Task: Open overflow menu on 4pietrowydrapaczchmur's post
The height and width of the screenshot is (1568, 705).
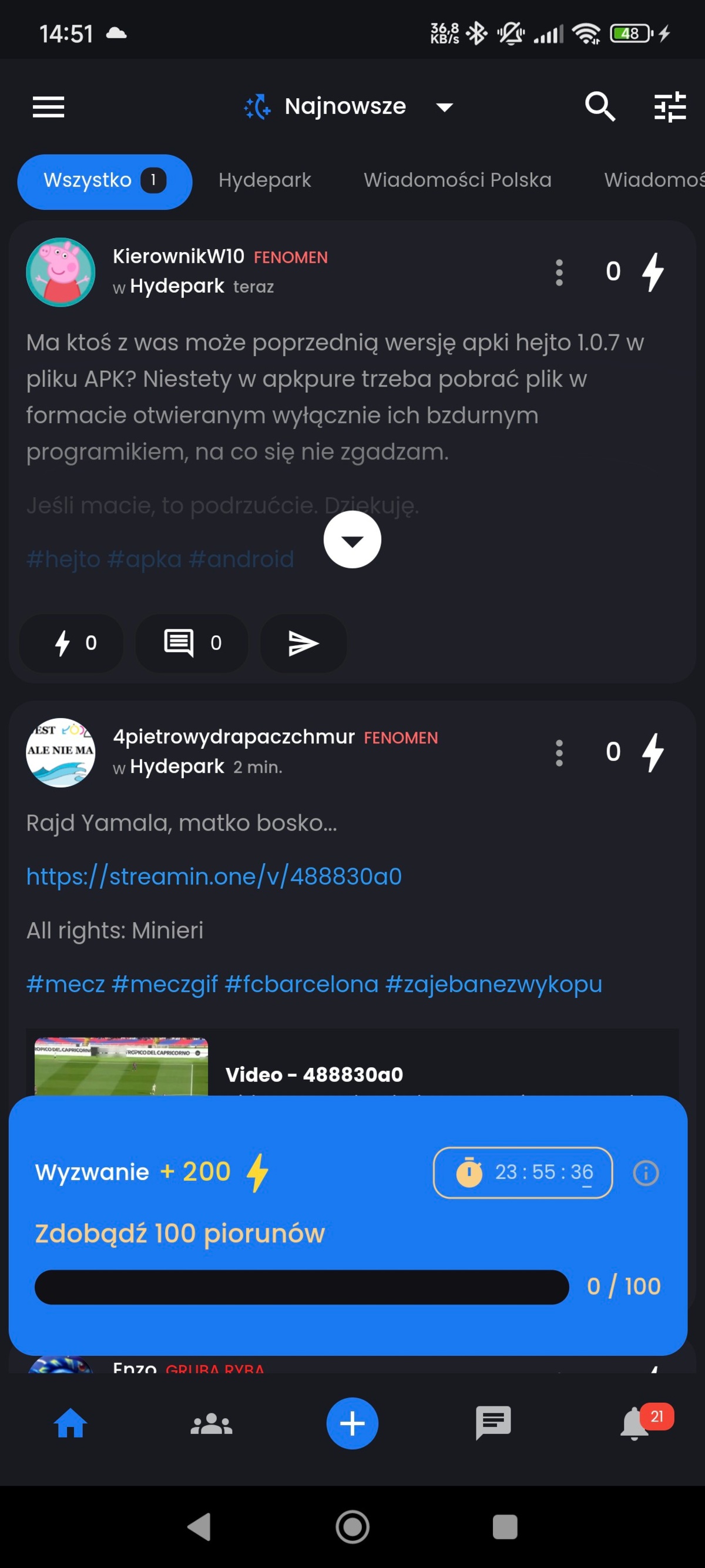Action: (559, 752)
